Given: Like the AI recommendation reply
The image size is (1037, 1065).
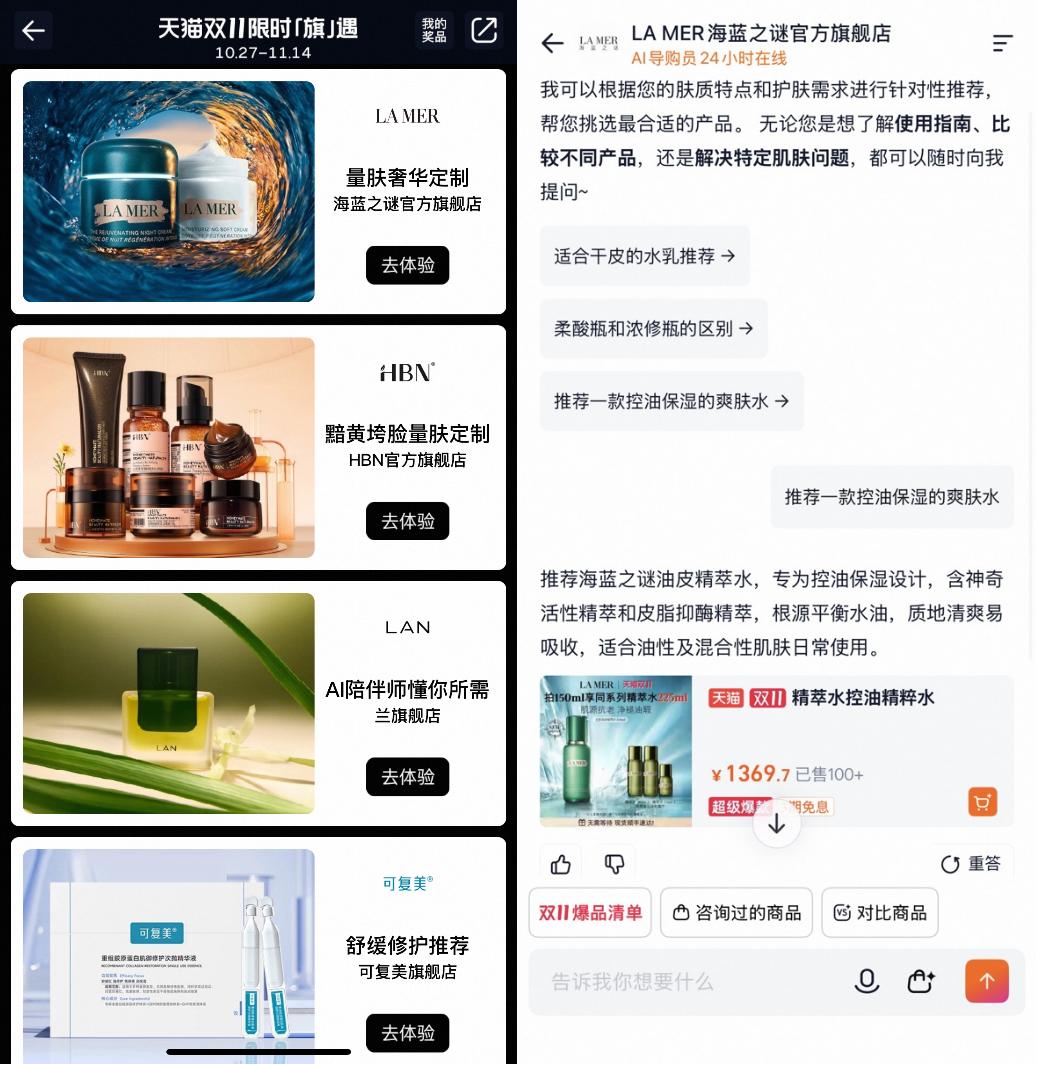Looking at the screenshot, I should pyautogui.click(x=561, y=864).
